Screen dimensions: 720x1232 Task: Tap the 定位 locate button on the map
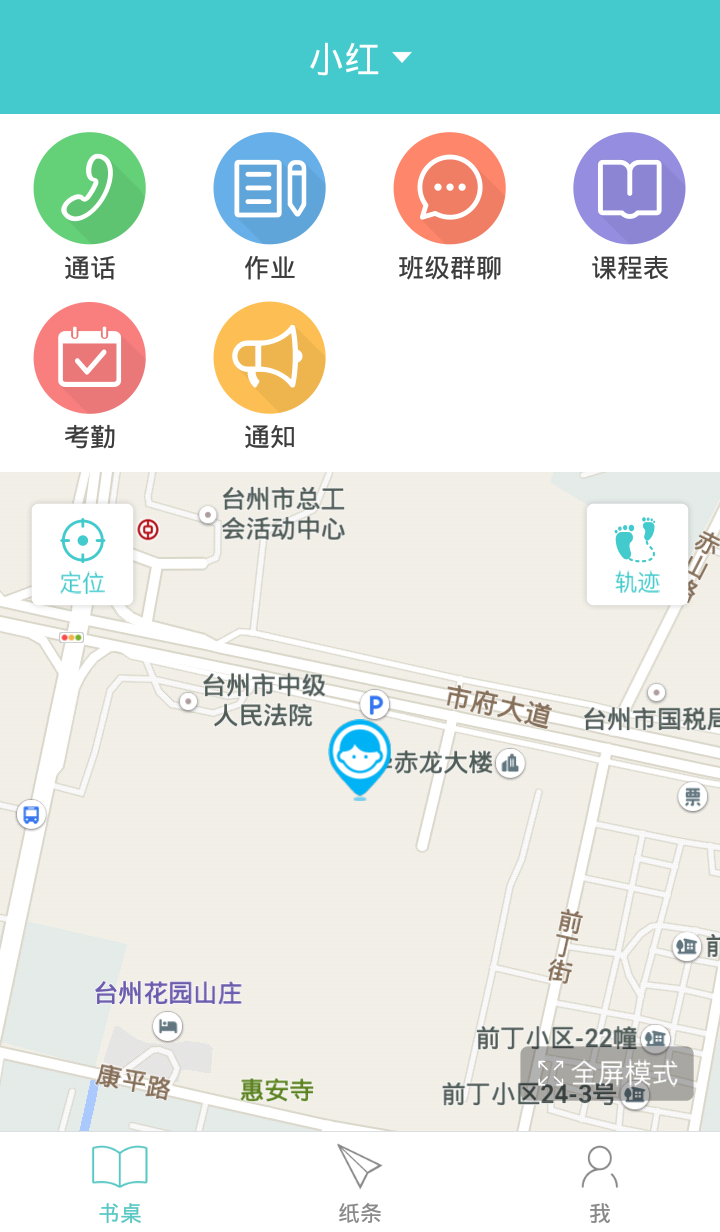click(82, 555)
